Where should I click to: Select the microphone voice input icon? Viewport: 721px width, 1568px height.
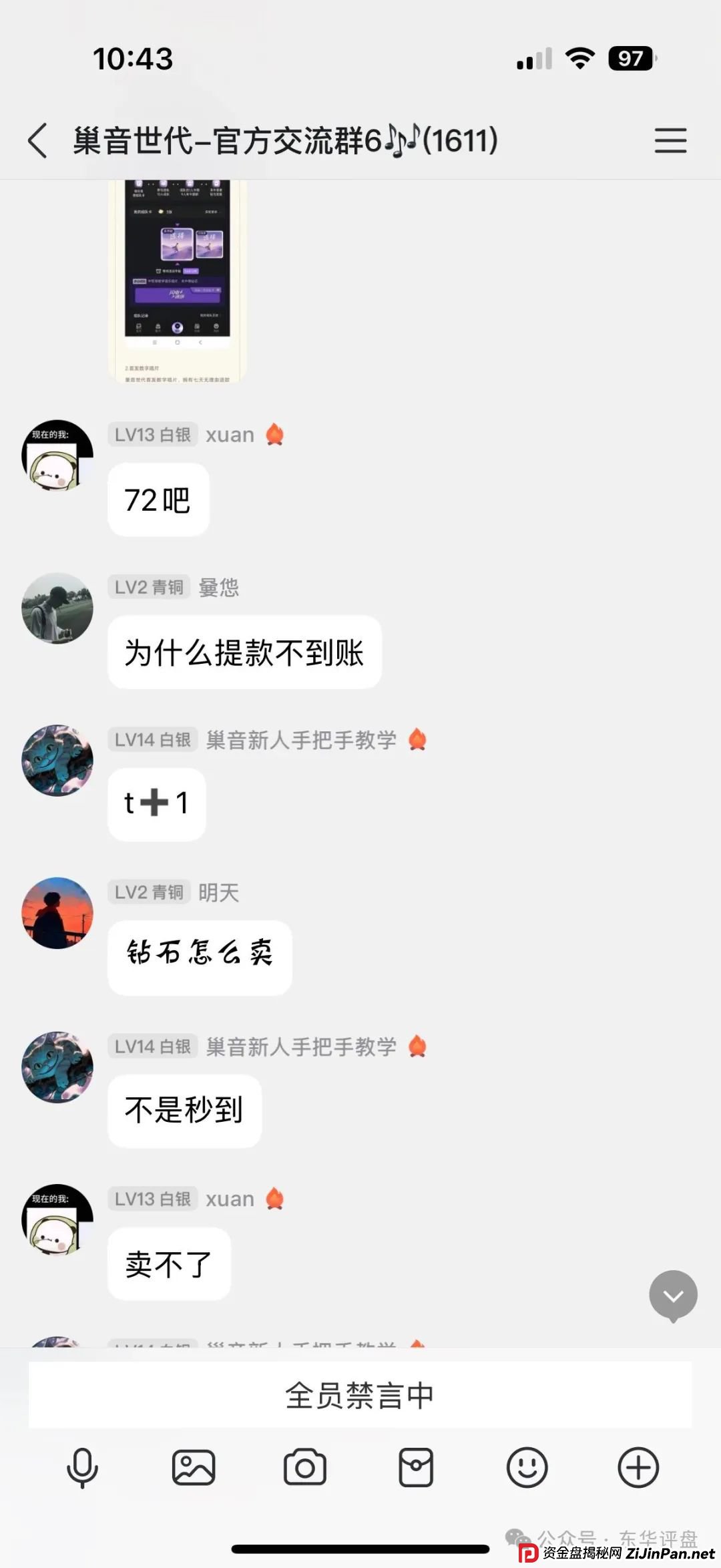tap(82, 1468)
